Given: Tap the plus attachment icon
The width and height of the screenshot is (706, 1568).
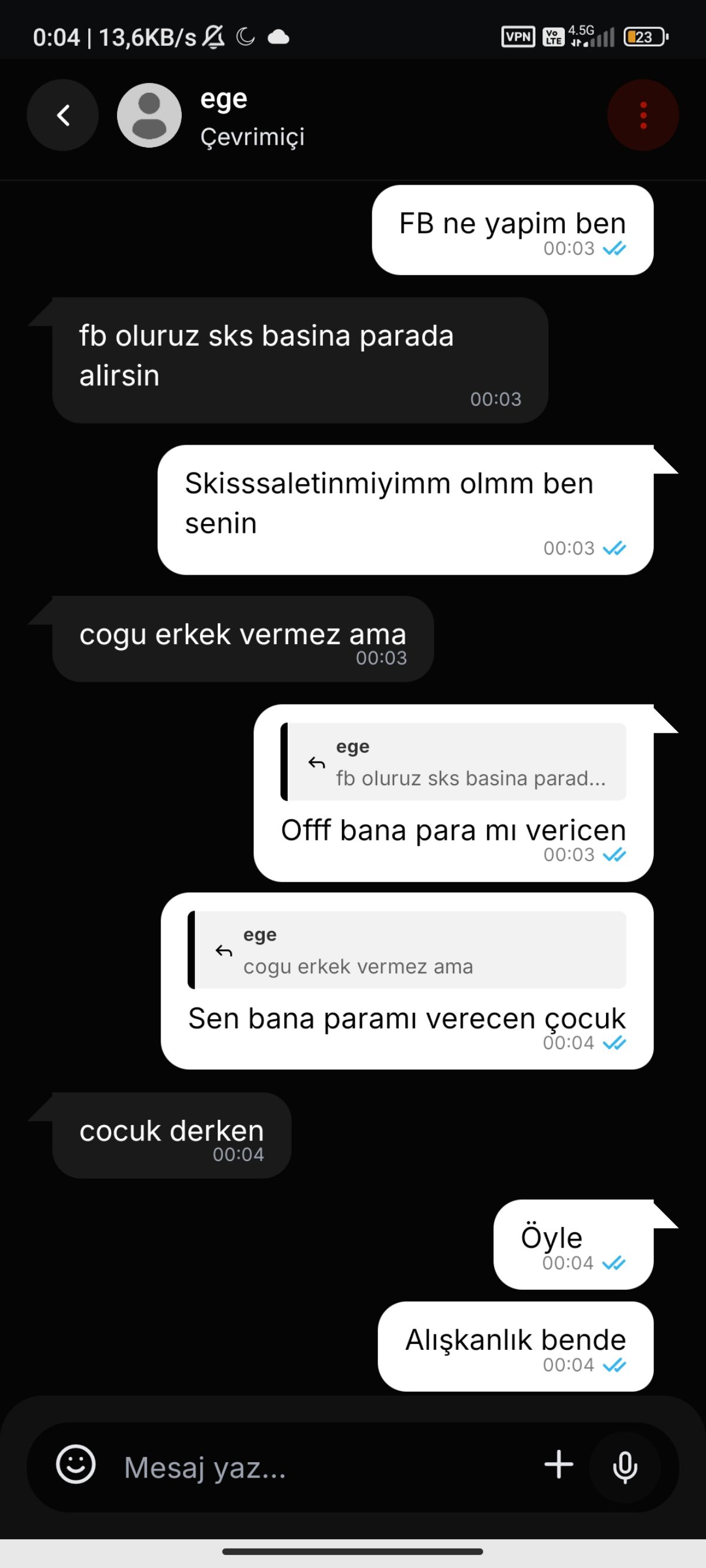Looking at the screenshot, I should point(558,1464).
